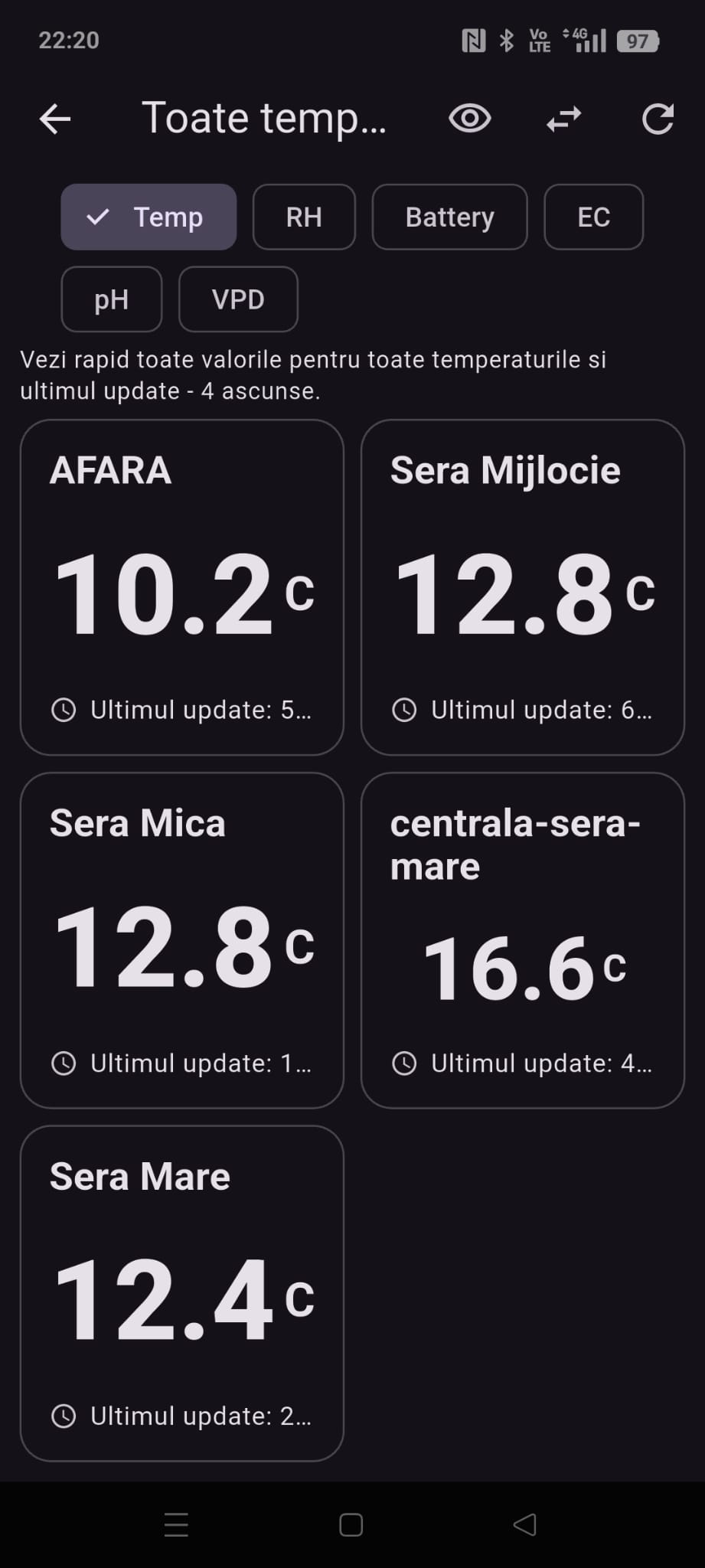The image size is (705, 1568).
Task: Select the EC tab
Action: point(593,217)
